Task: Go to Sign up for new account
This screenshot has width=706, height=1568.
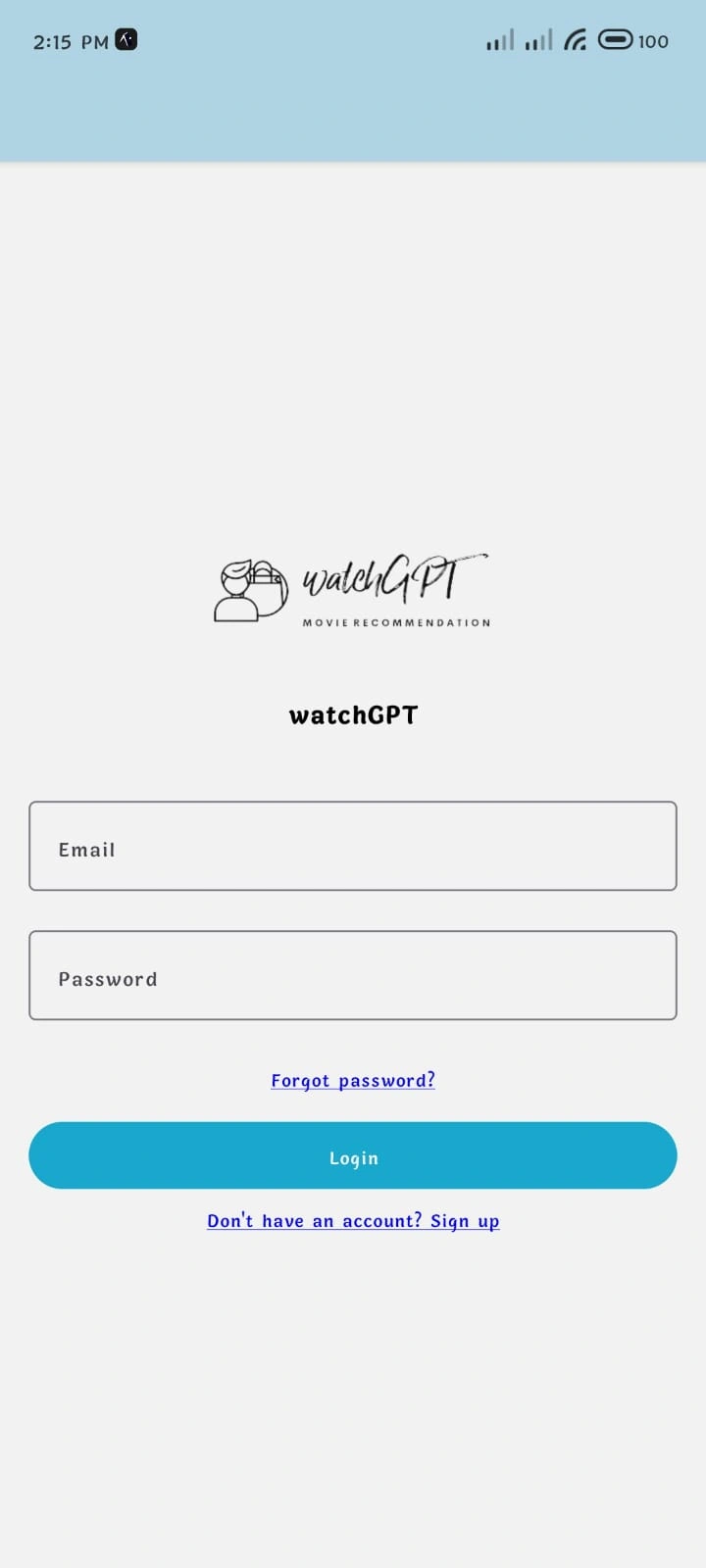Action: (x=353, y=1221)
